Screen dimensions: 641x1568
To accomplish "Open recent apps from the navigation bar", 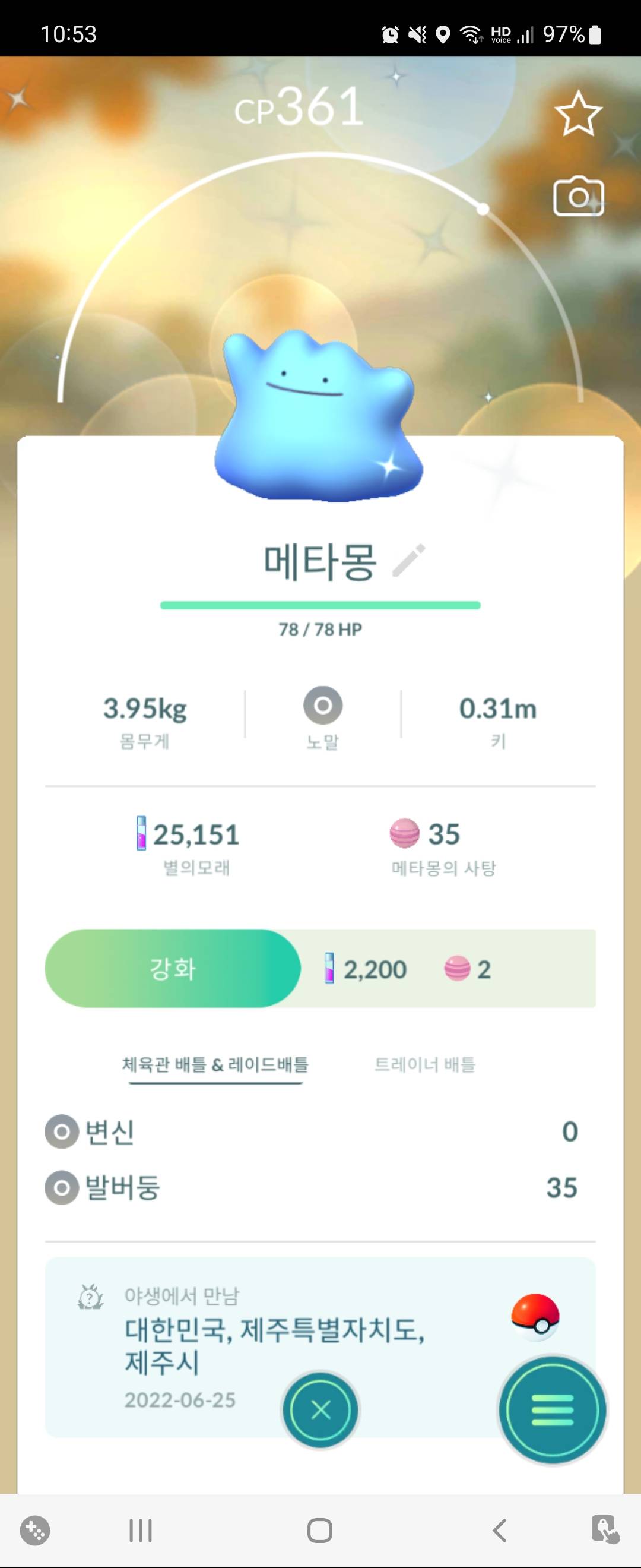I will [x=141, y=1530].
